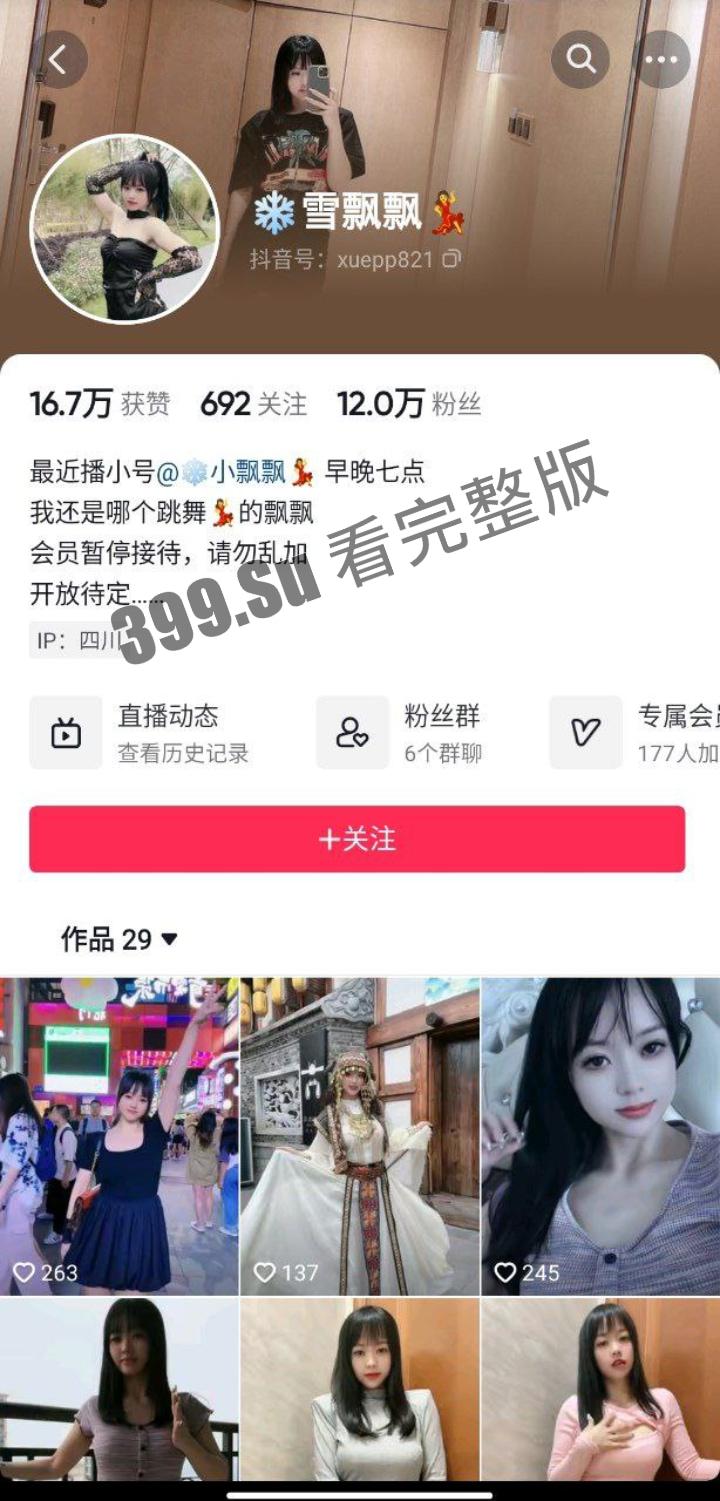Expand the 作品 29 sort dropdown
The image size is (720, 1501).
(119, 939)
